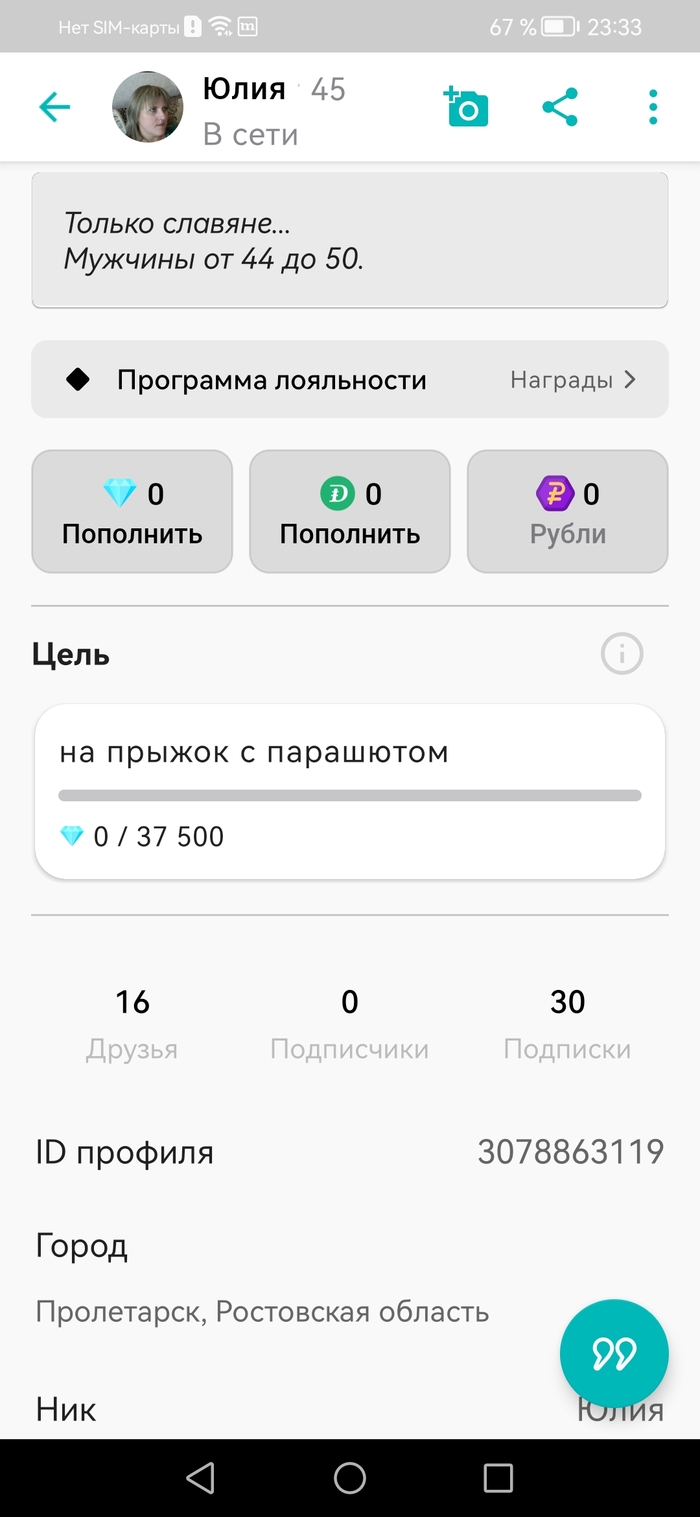Top up the diamonds balance
Viewport: 700px width, 1517px height.
point(132,512)
